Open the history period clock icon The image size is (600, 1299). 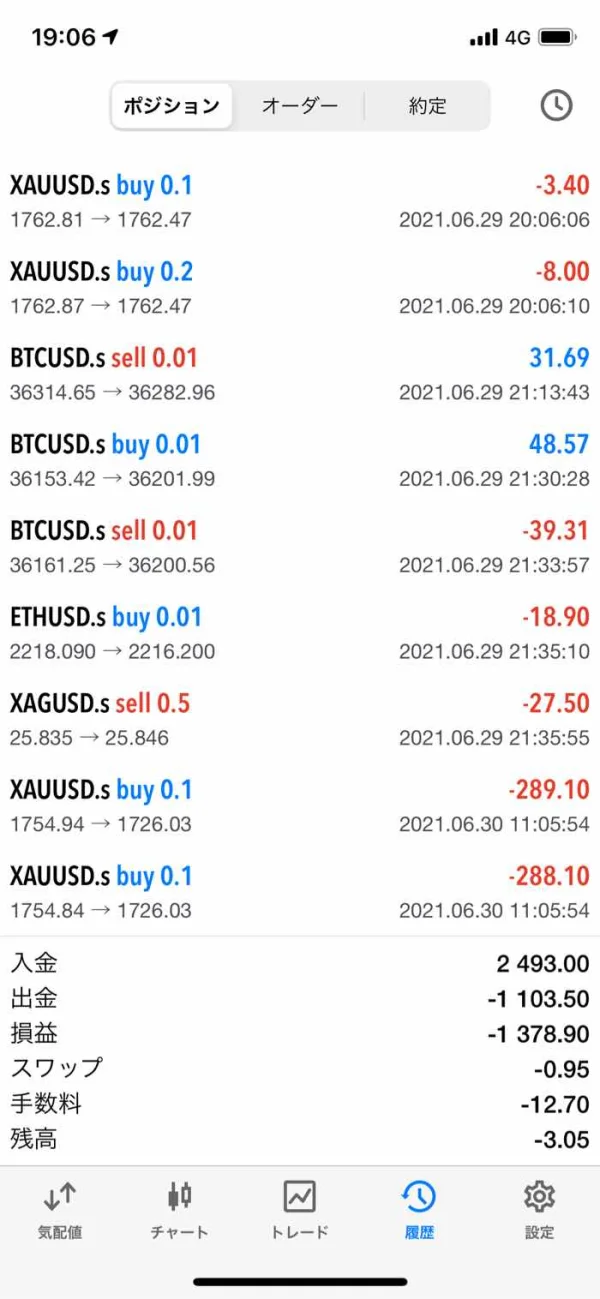click(x=556, y=106)
